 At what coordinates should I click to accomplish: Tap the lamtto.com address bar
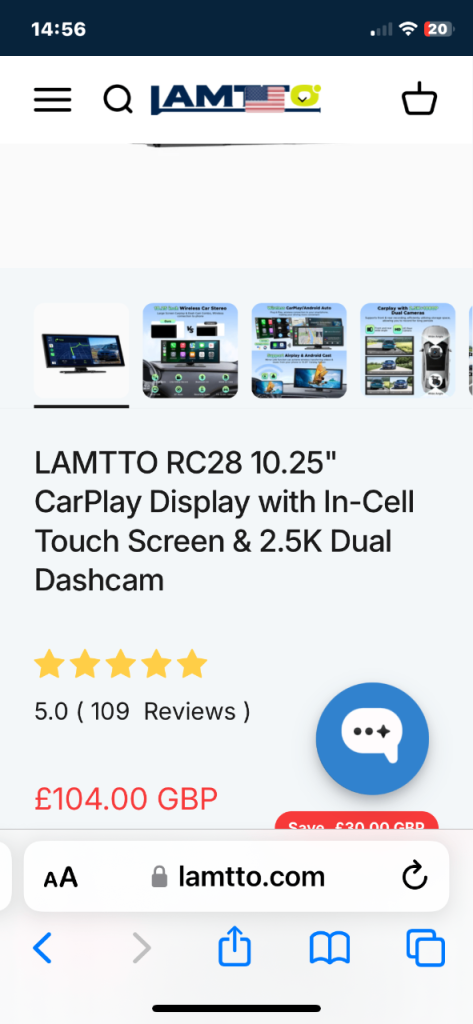236,876
